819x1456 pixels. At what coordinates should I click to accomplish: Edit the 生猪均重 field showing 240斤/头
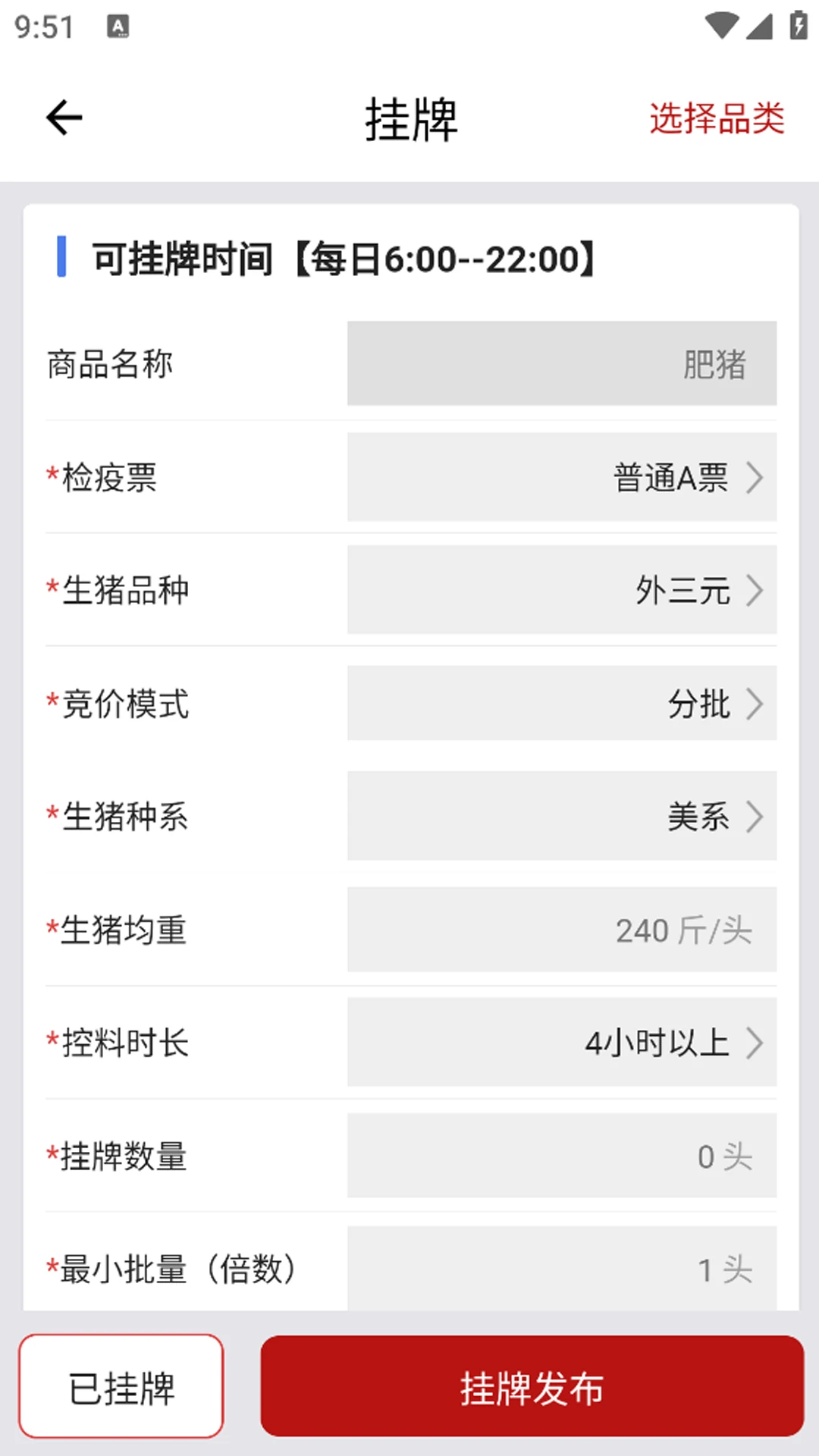coord(561,930)
